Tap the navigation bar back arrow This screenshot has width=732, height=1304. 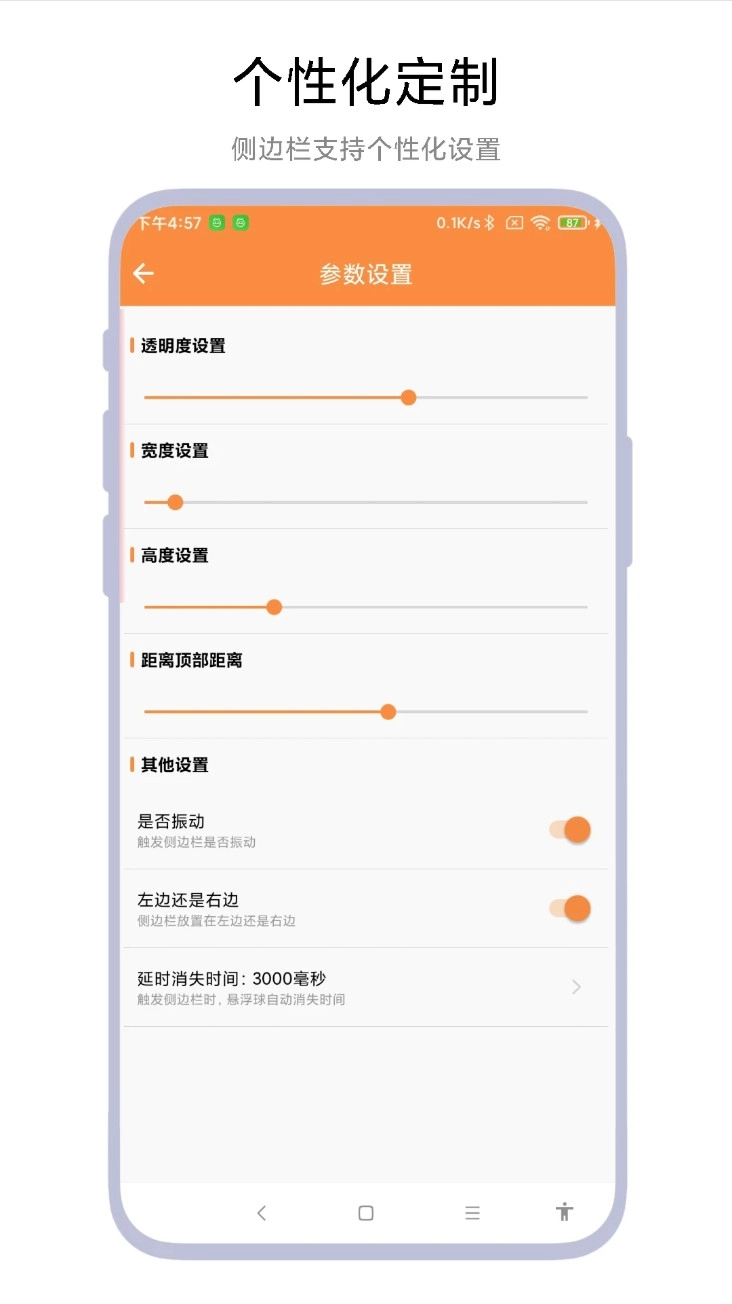pos(262,1212)
